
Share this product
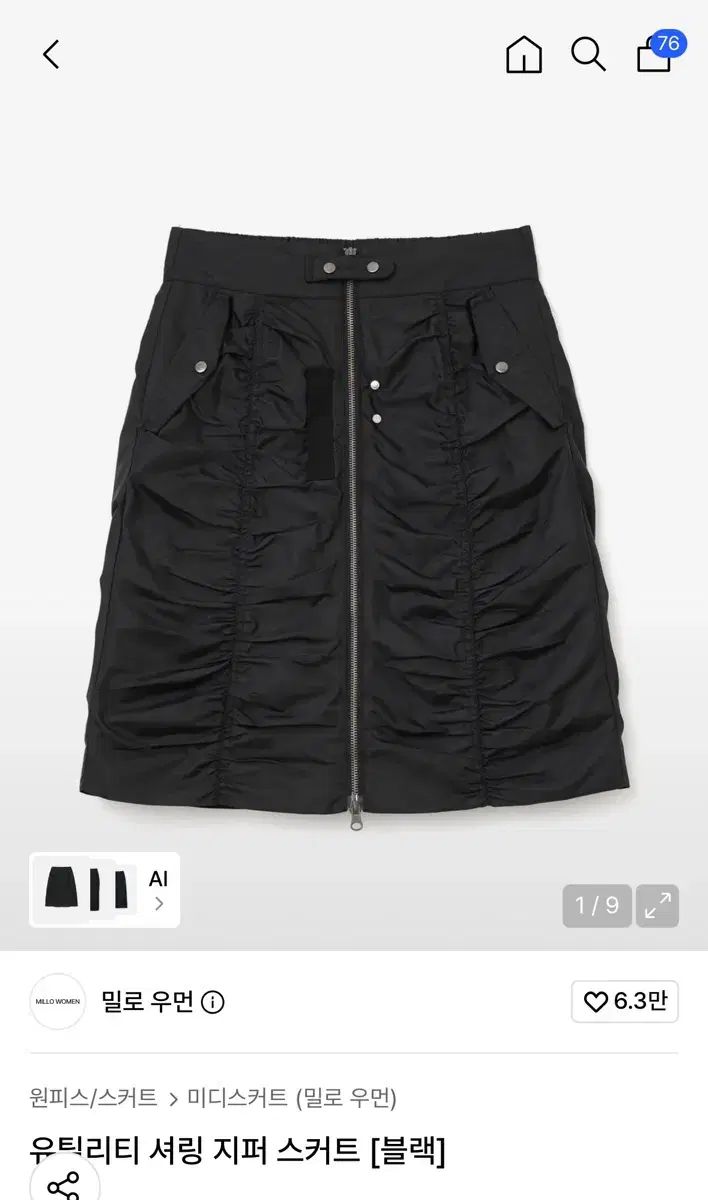tap(64, 1186)
